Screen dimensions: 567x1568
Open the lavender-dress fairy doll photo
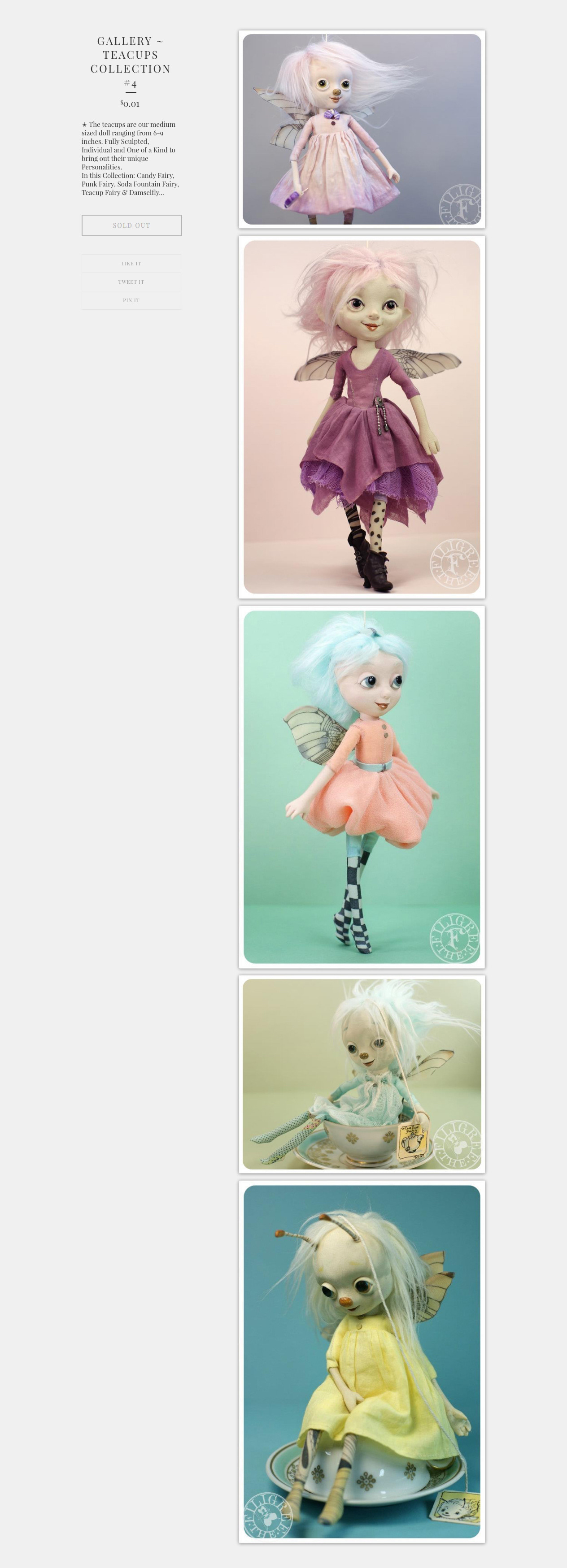pos(362,129)
